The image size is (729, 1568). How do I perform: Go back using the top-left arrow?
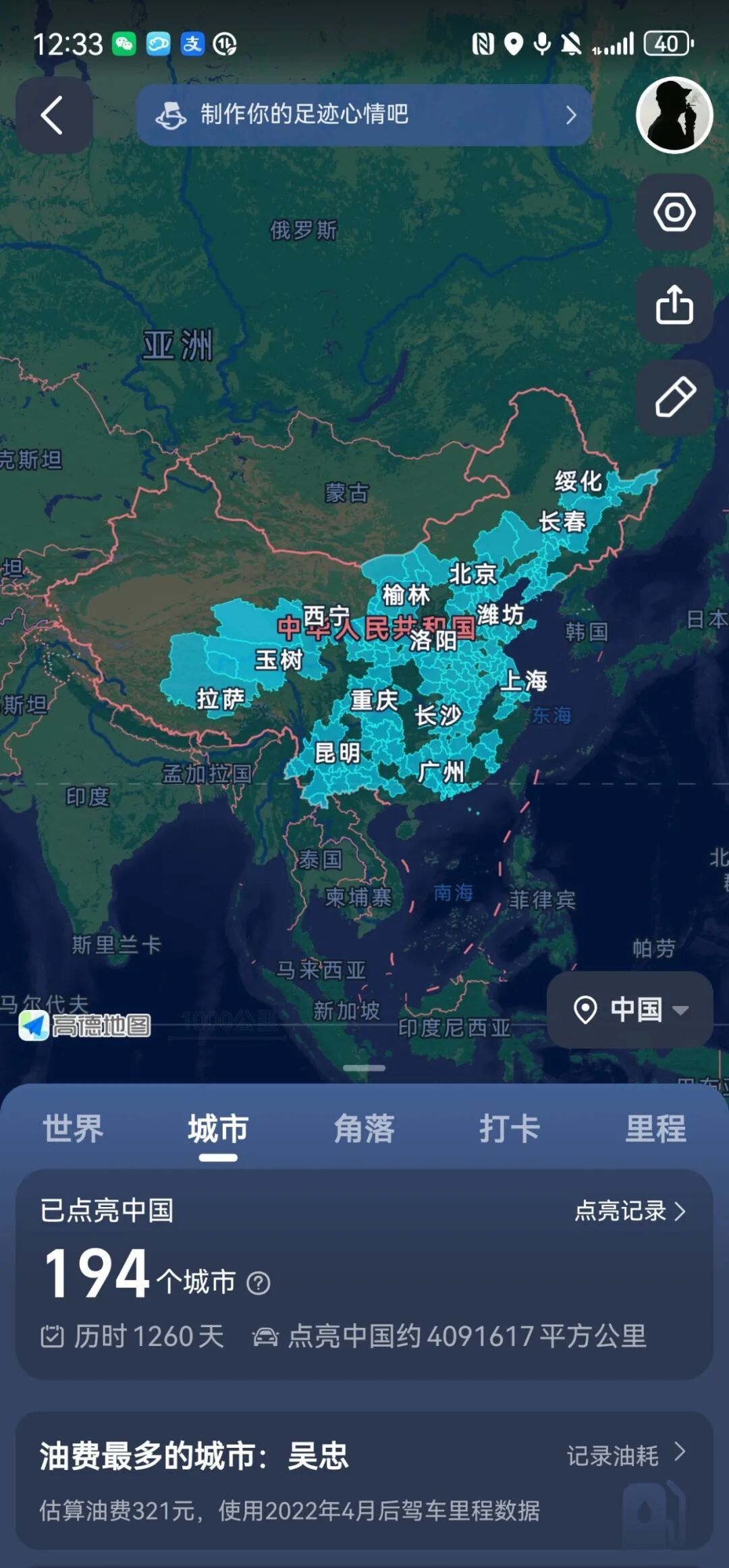click(x=53, y=115)
